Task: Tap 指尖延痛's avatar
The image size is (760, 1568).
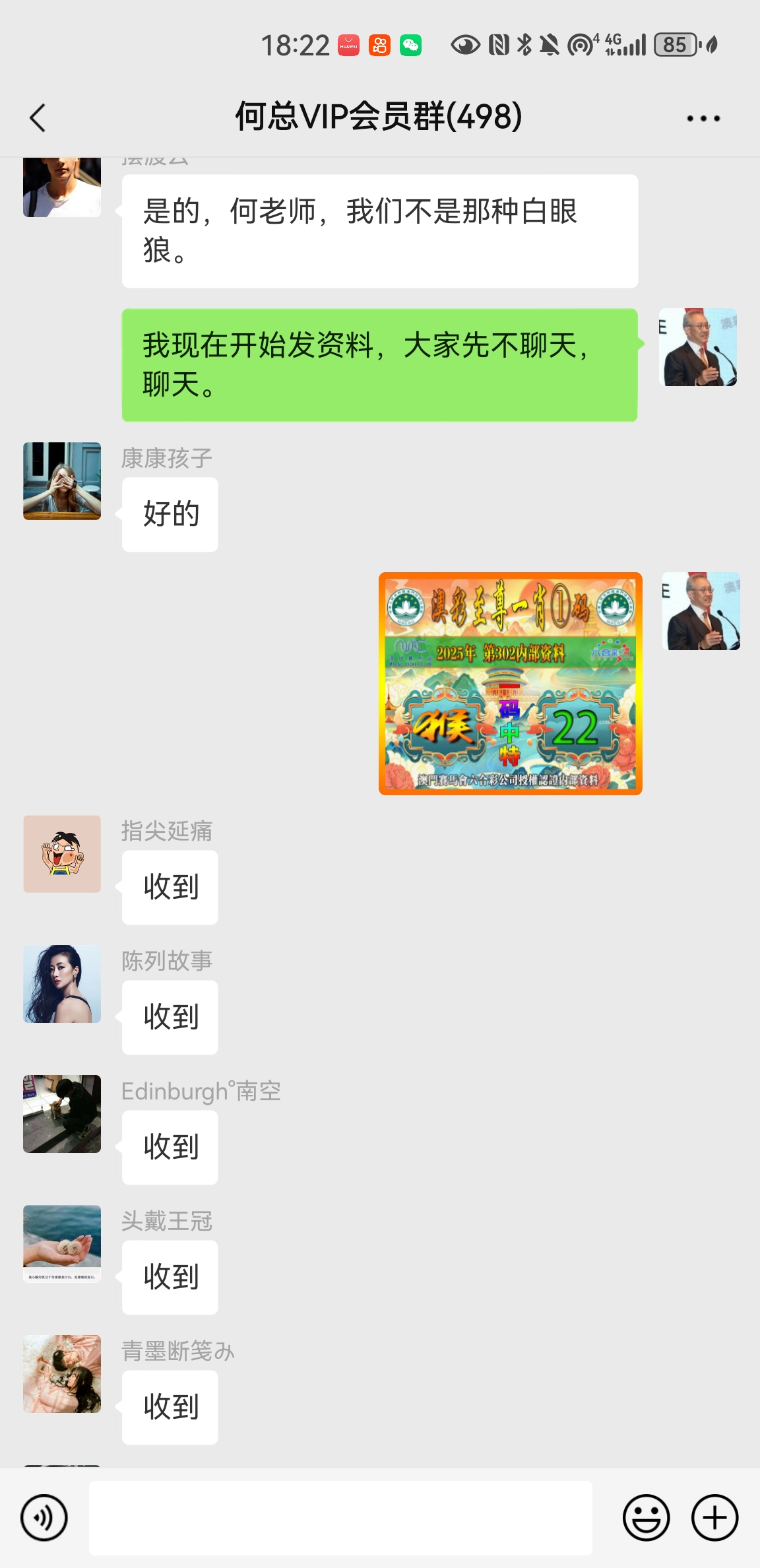Action: coord(61,855)
